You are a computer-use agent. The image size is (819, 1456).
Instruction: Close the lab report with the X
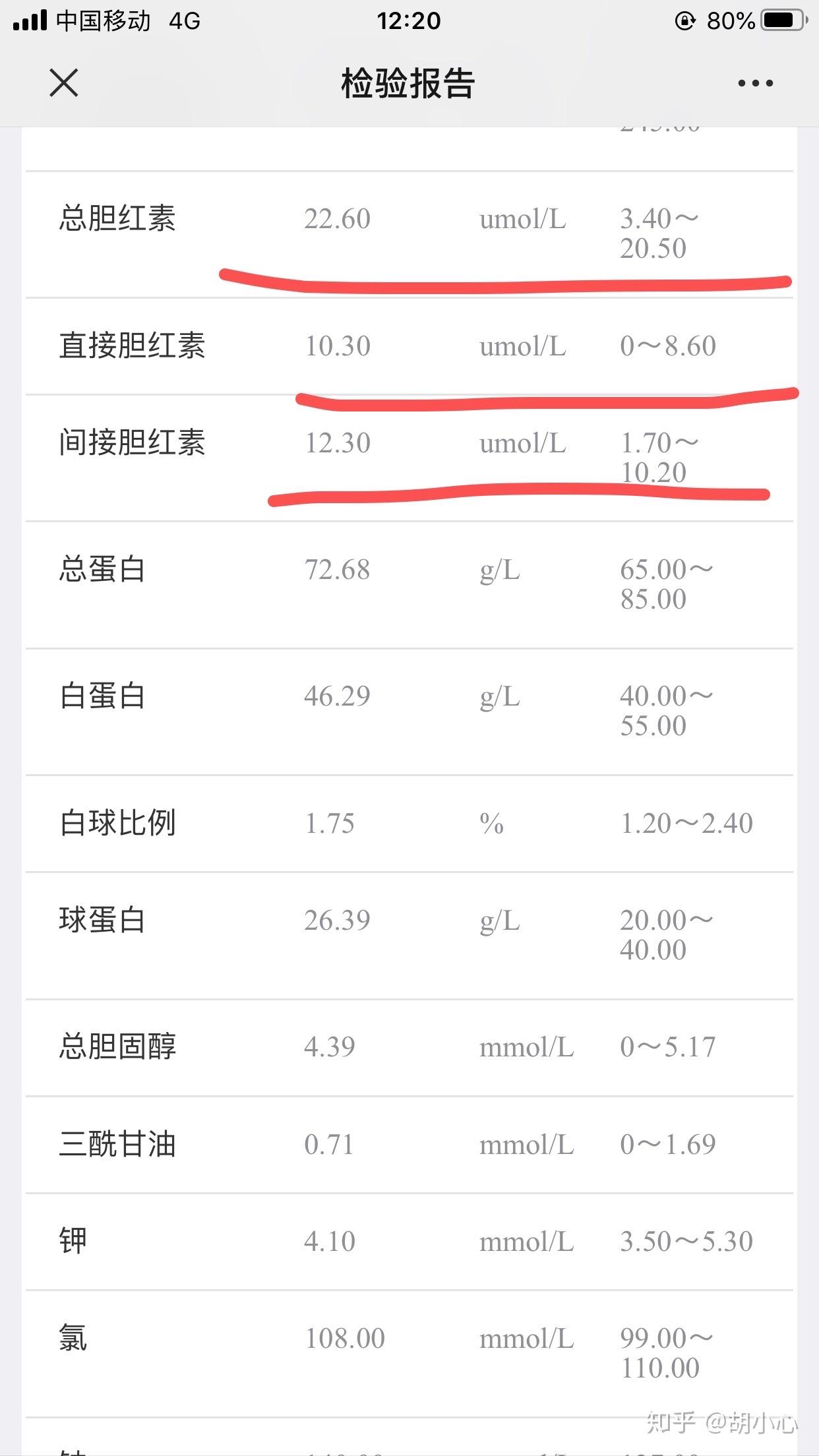click(63, 82)
